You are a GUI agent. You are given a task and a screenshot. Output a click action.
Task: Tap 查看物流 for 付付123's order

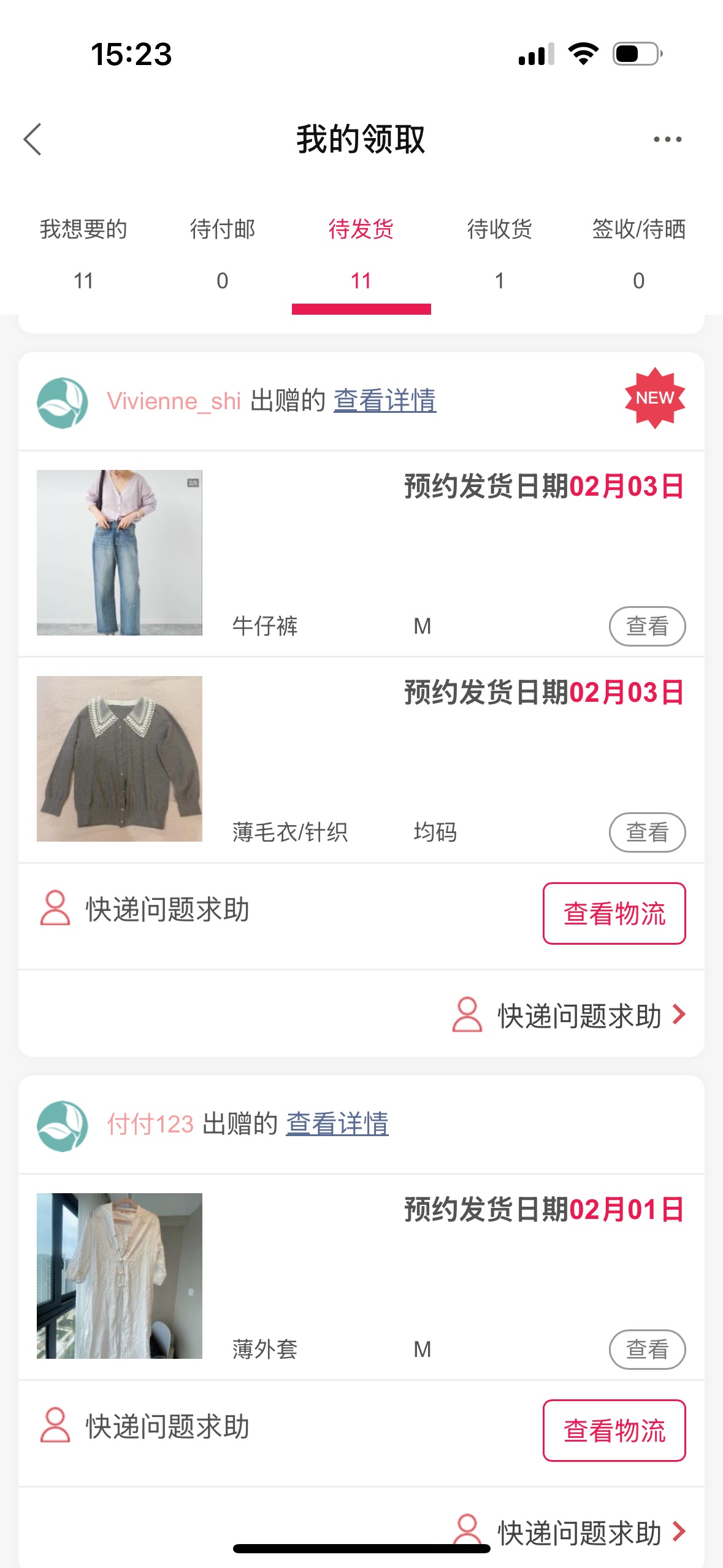pos(614,1431)
